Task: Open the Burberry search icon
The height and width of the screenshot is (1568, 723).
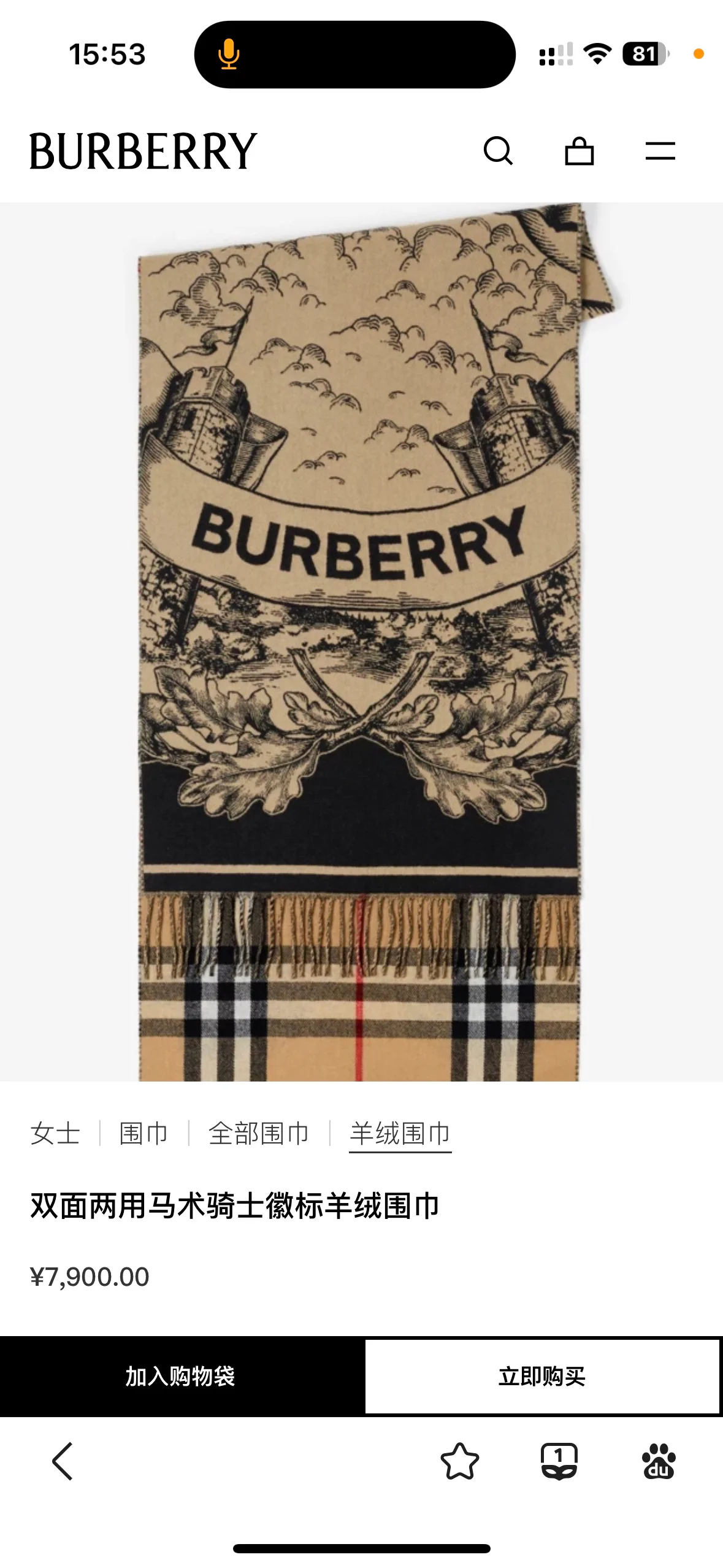Action: tap(498, 151)
